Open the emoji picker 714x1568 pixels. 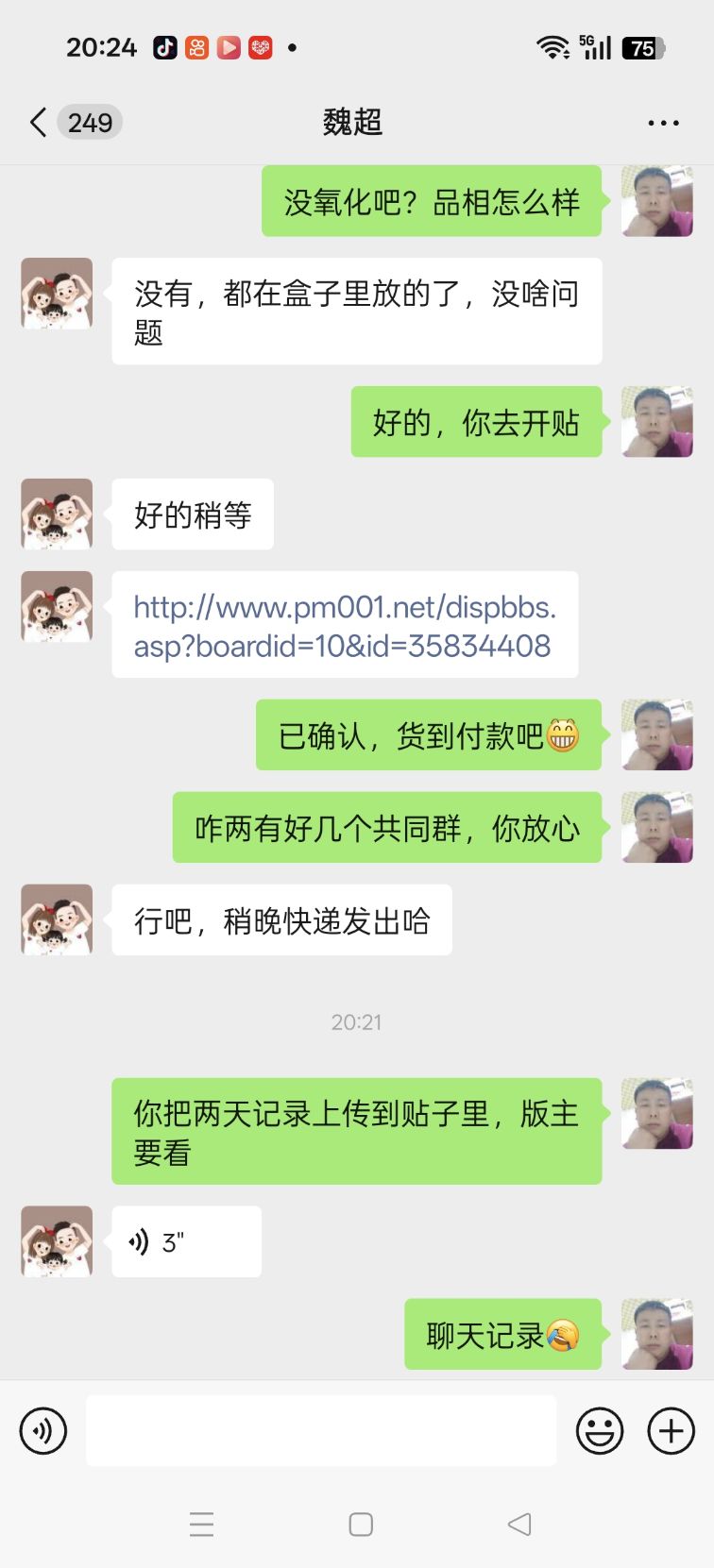(600, 1431)
